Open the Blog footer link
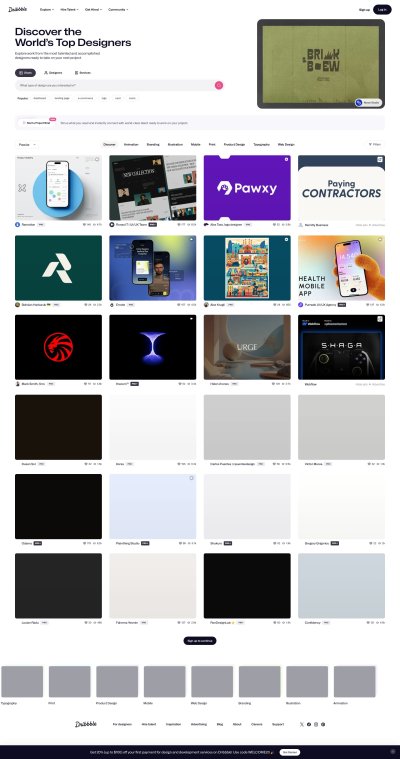The width and height of the screenshot is (400, 759). [x=220, y=724]
